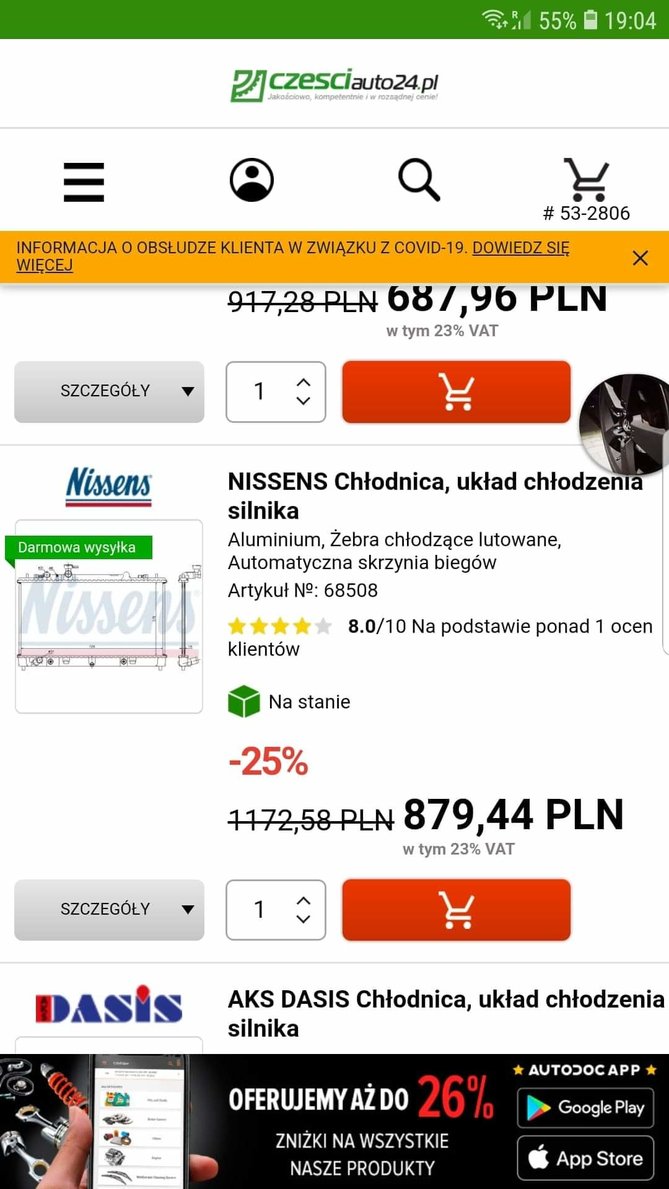Screen dimensions: 669x1189
Task: Expand SZCZEGÓŁY for the 687,96 PLN item
Action: (x=109, y=391)
